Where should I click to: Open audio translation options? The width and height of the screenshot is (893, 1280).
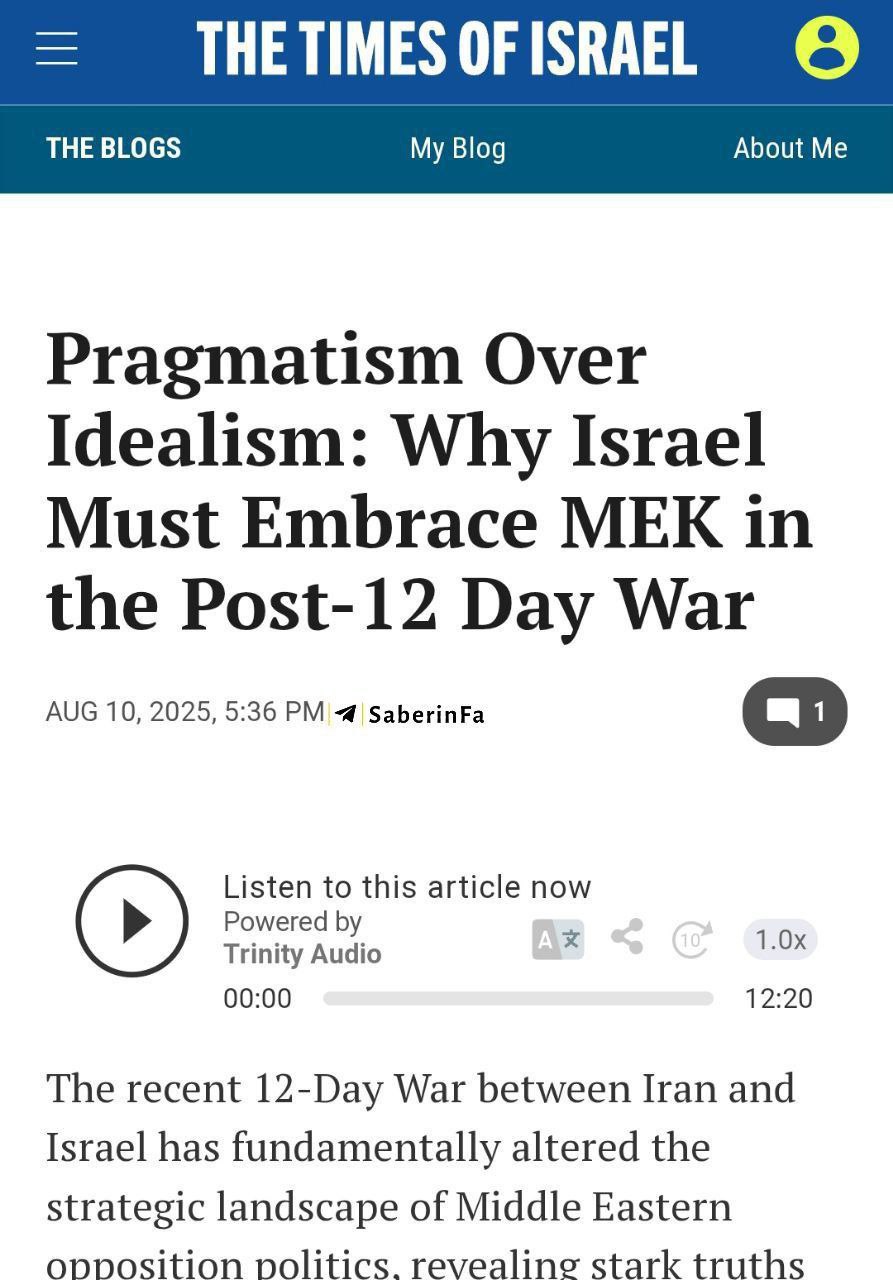(x=557, y=939)
